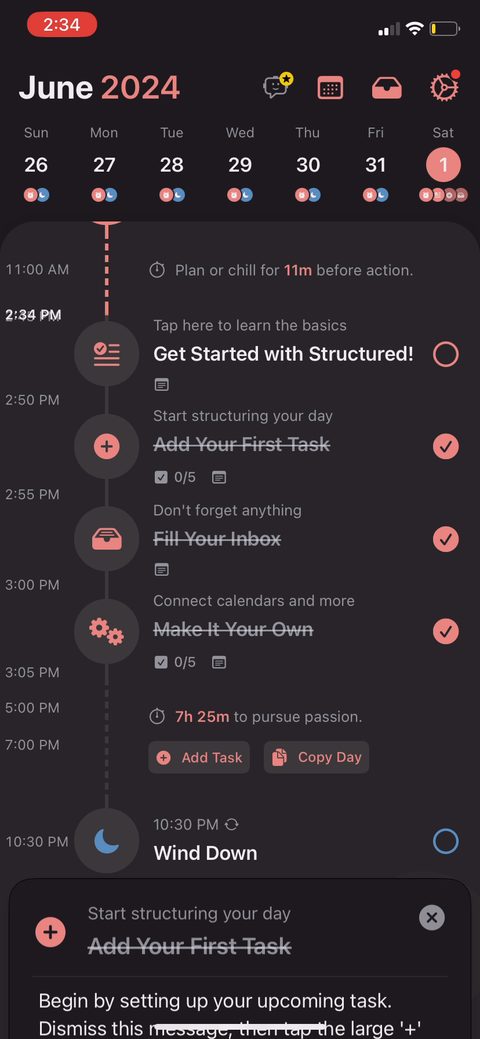Open the calendar view icon

(x=330, y=87)
